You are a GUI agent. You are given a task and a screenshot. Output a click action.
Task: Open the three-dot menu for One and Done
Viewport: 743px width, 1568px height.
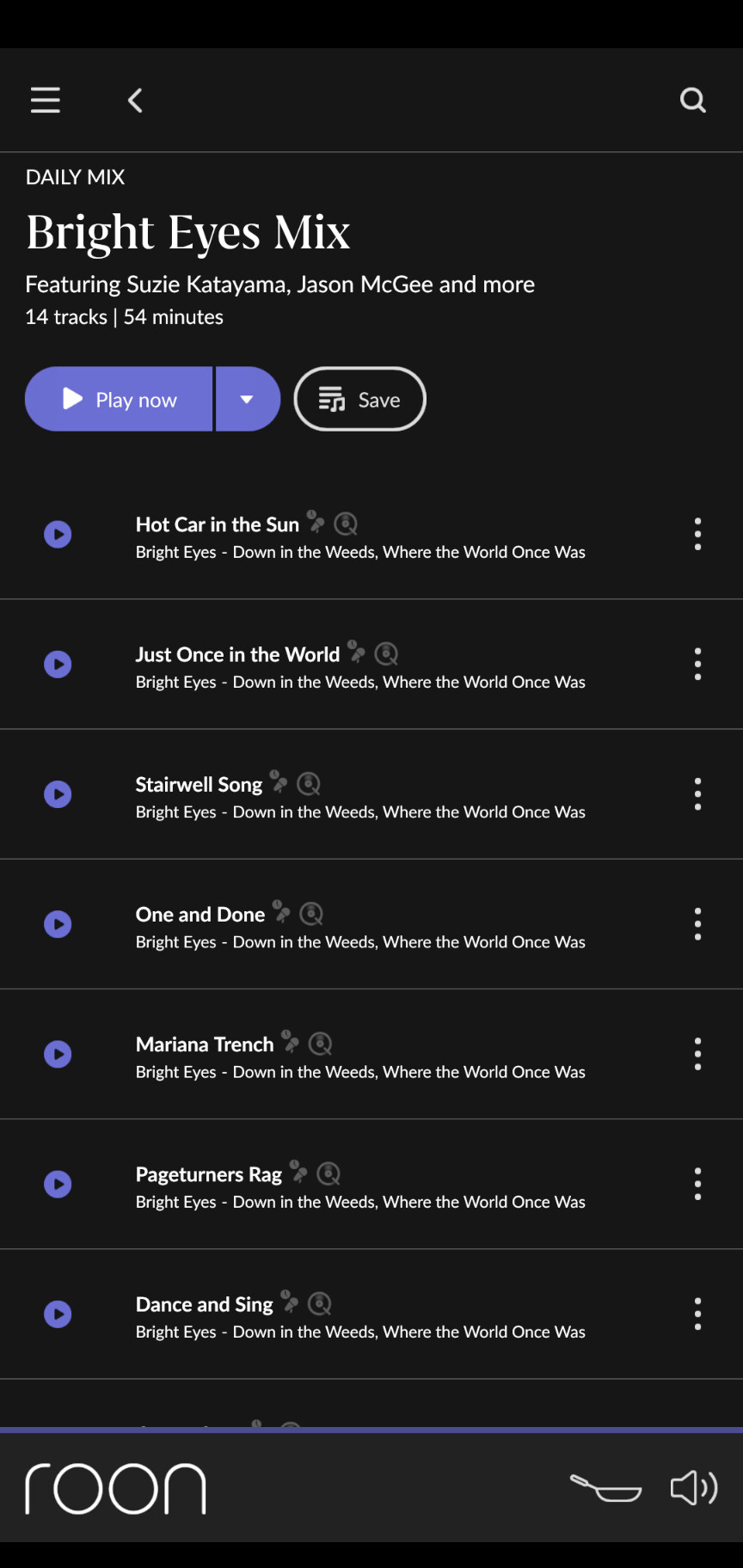tap(697, 924)
